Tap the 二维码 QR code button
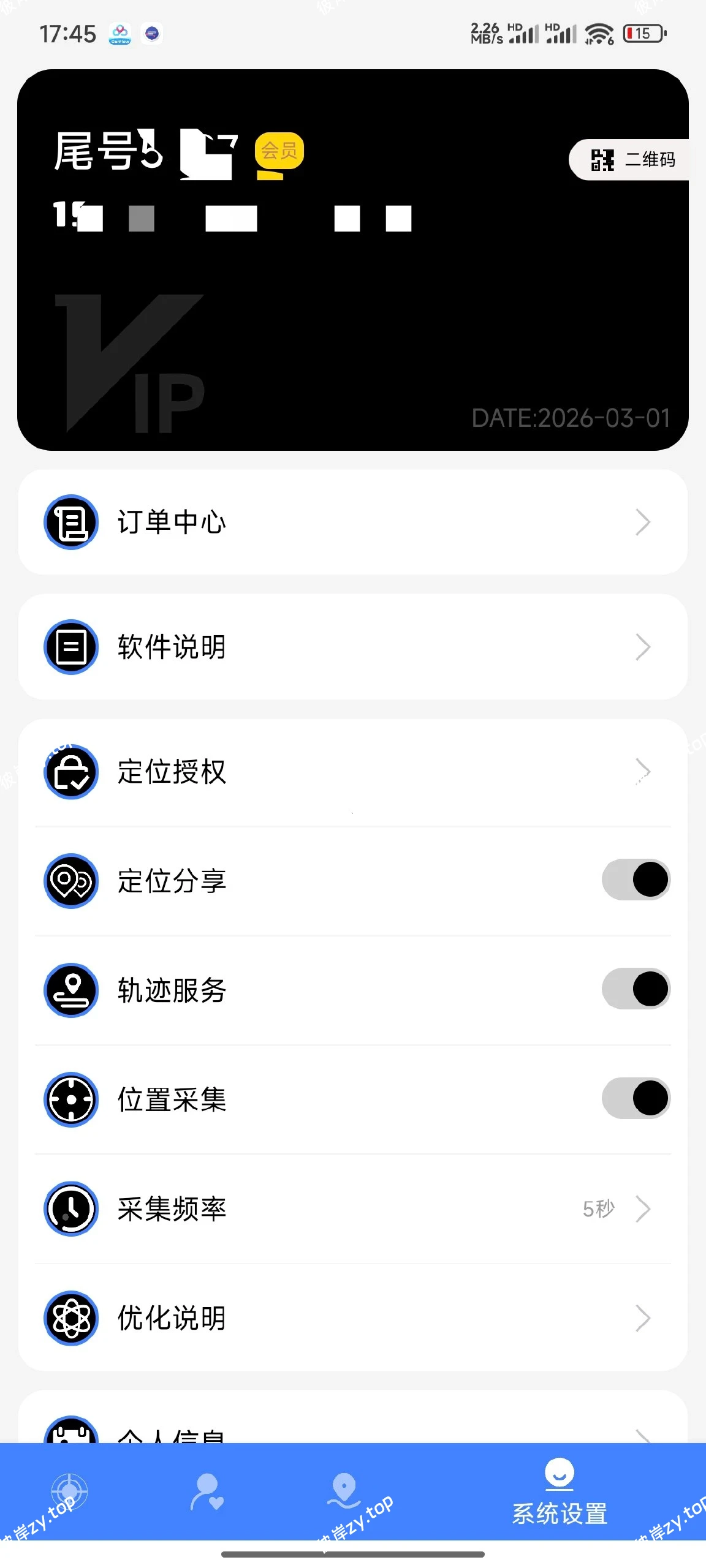 633,159
